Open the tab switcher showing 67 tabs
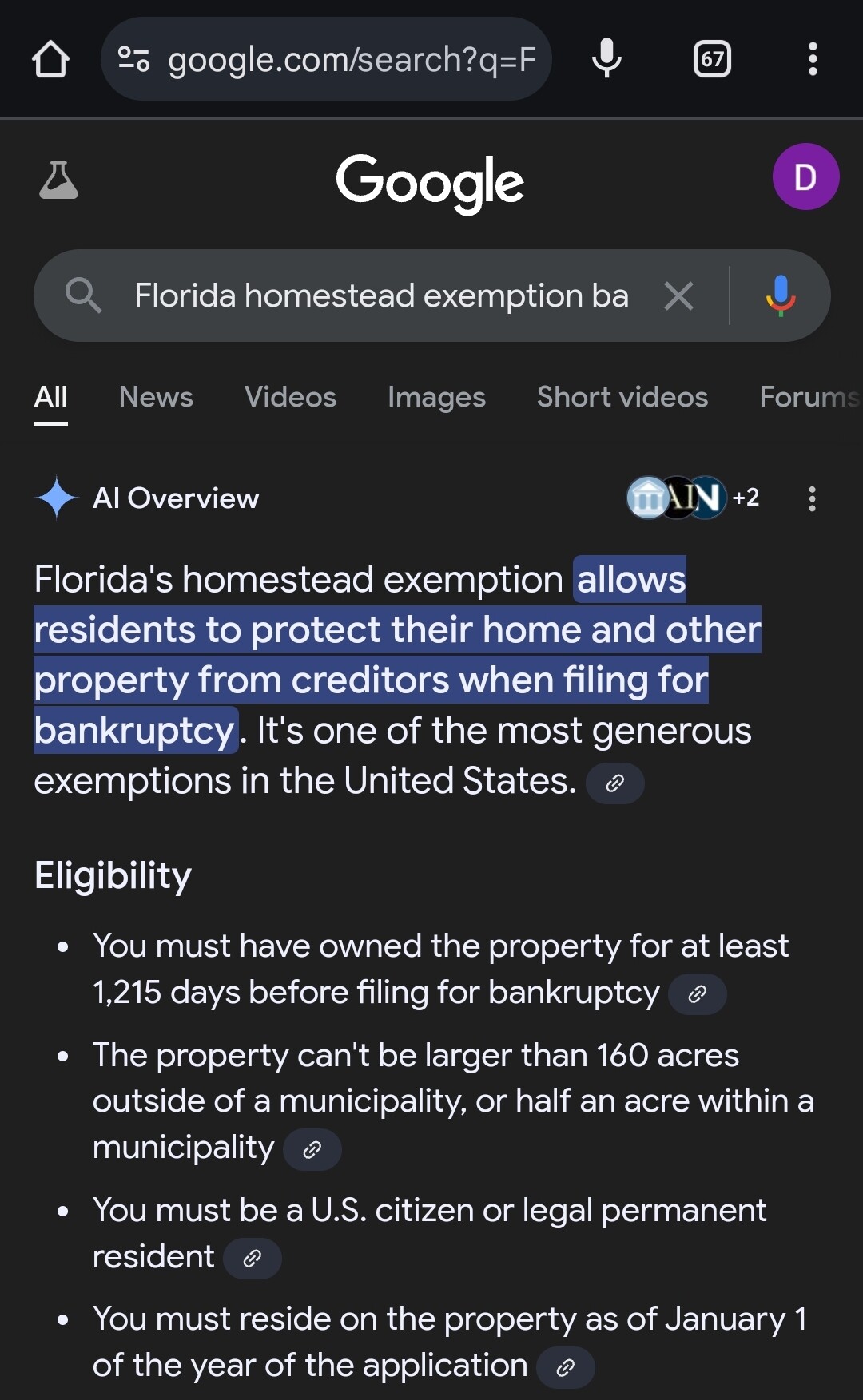This screenshot has height=1400, width=863. pyautogui.click(x=712, y=59)
